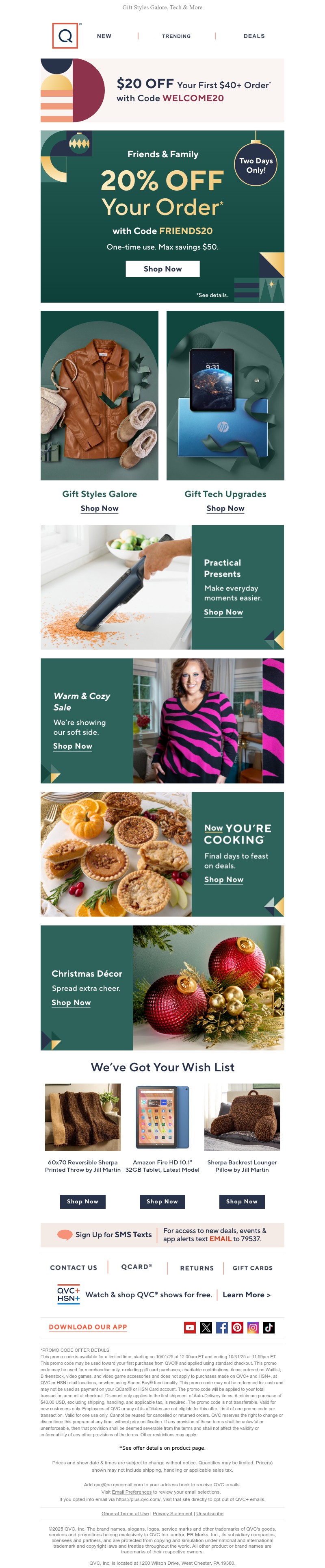This screenshot has height=1568, width=325.
Task: Shop the Now You're Cooking deals
Action: click(x=223, y=880)
